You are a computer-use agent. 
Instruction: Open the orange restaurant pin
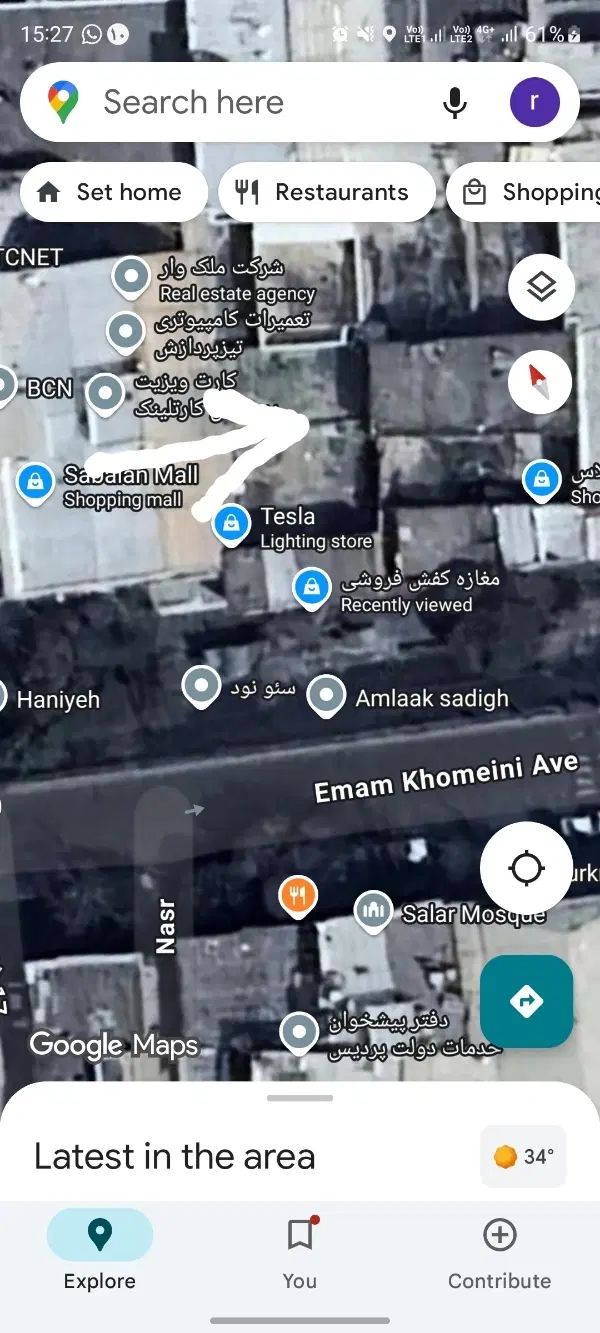pyautogui.click(x=296, y=895)
